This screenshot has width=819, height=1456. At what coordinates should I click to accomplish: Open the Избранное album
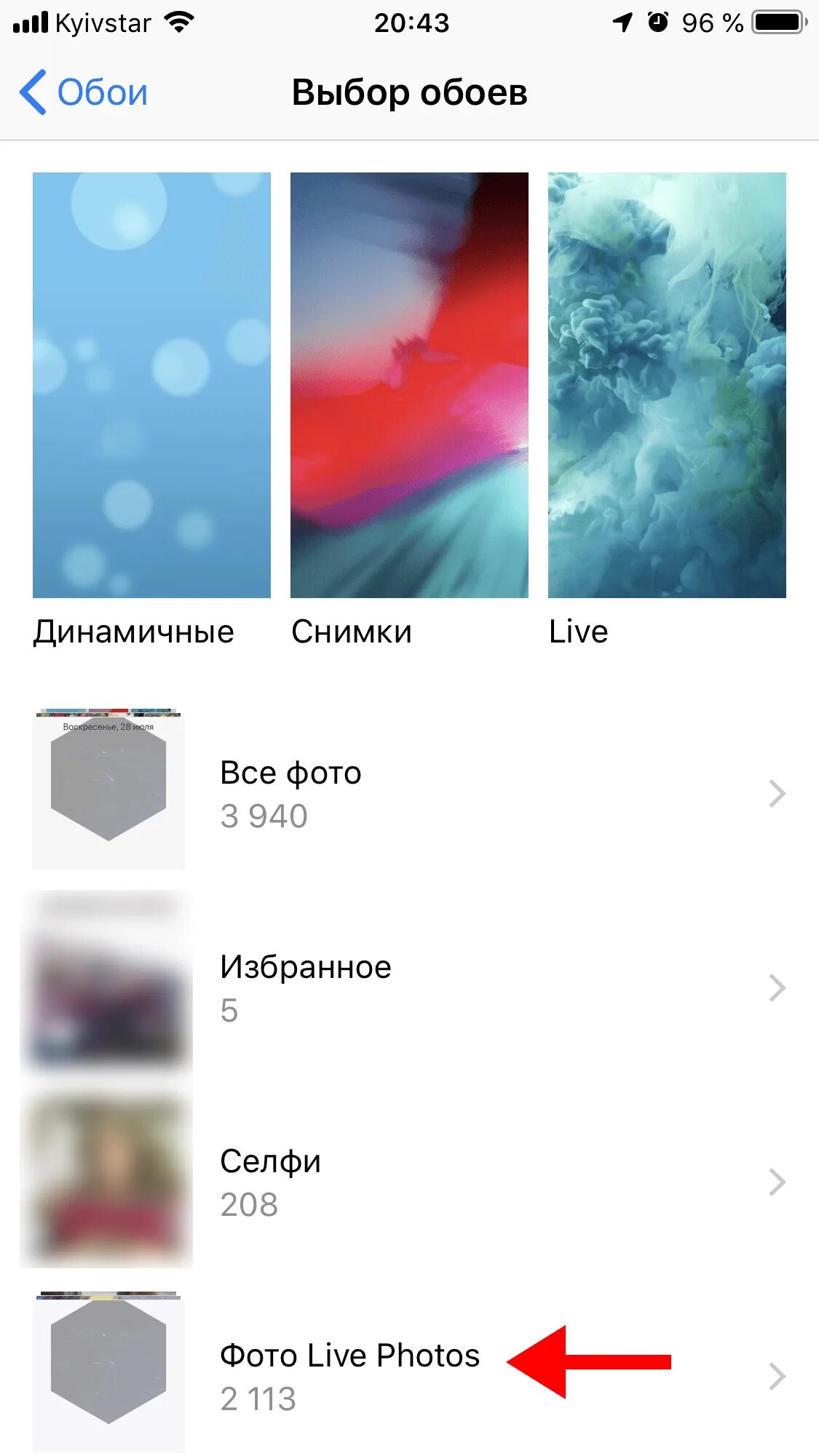pyautogui.click(x=409, y=987)
